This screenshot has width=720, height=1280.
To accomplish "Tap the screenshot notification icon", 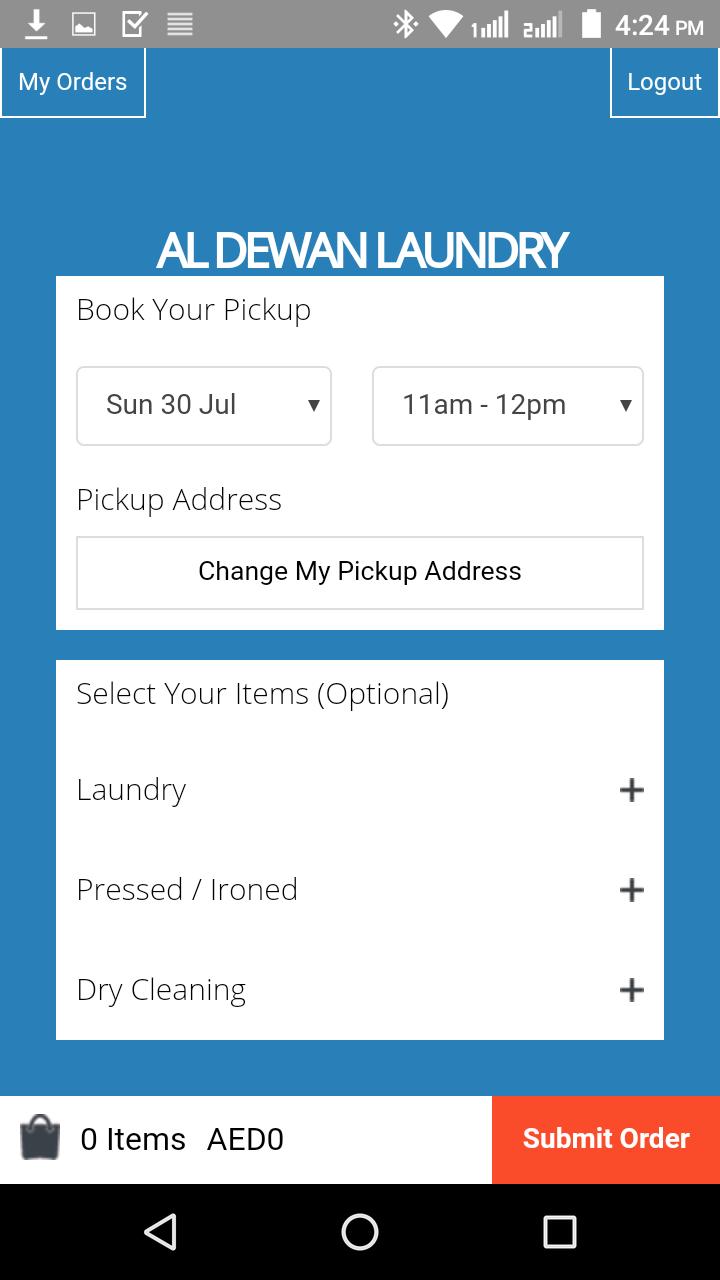I will (84, 24).
